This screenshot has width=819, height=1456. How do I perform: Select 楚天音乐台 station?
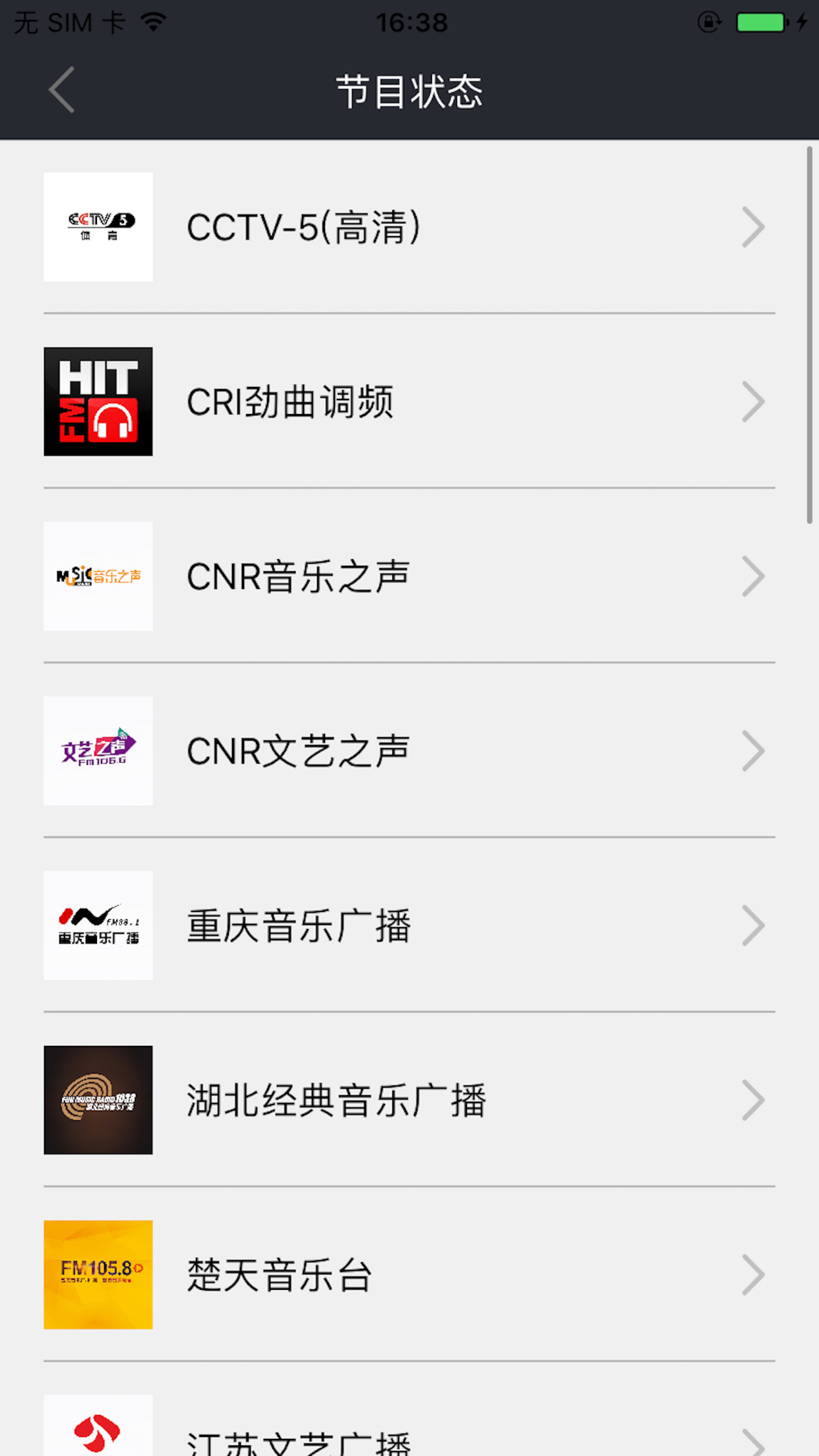coord(409,1275)
